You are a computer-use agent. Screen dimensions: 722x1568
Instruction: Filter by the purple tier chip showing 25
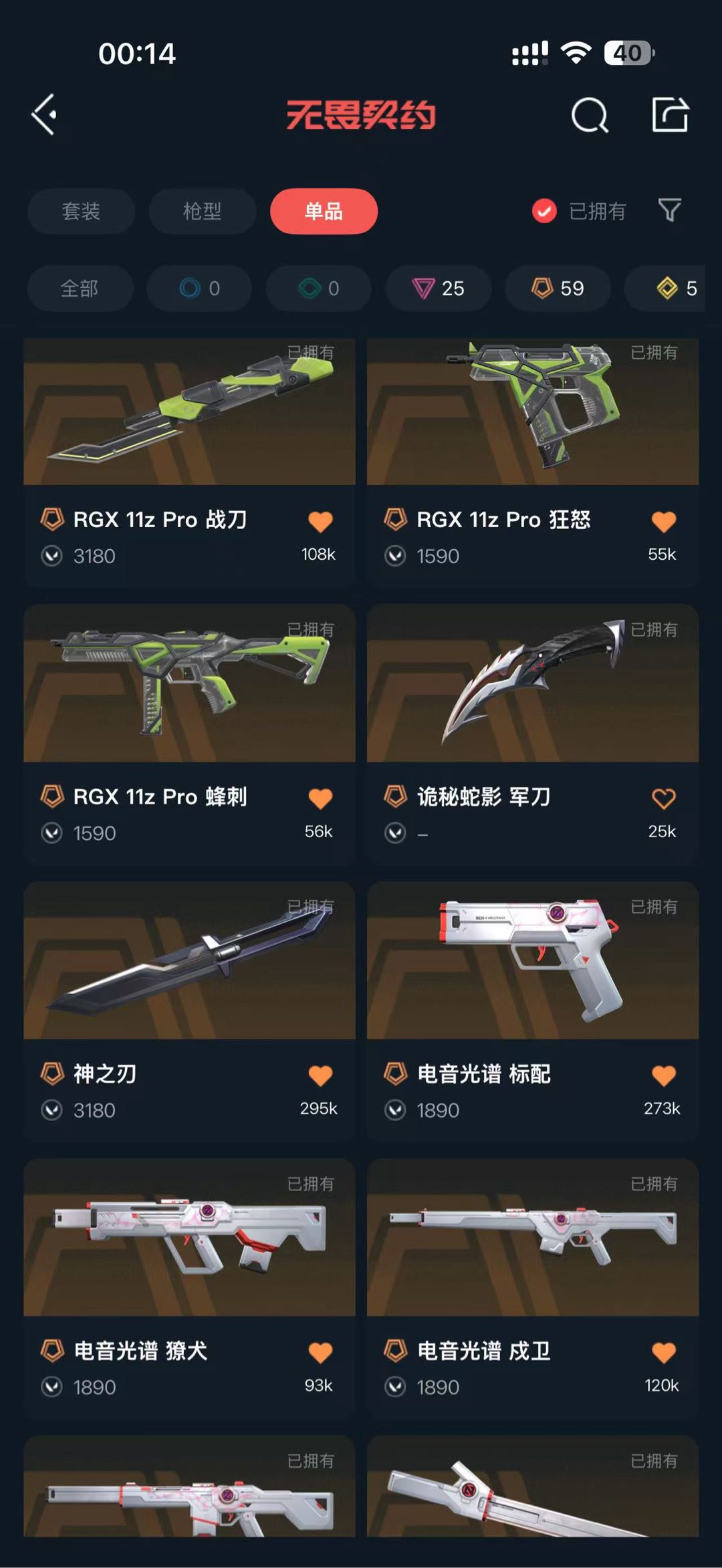pyautogui.click(x=439, y=288)
